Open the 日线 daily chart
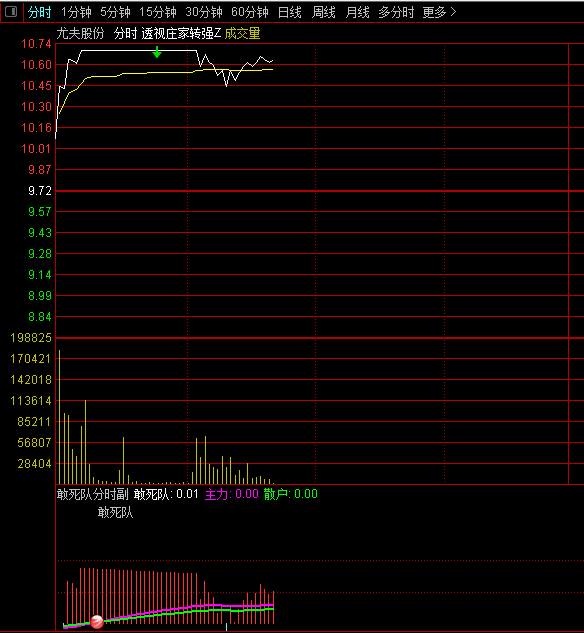 pyautogui.click(x=290, y=13)
